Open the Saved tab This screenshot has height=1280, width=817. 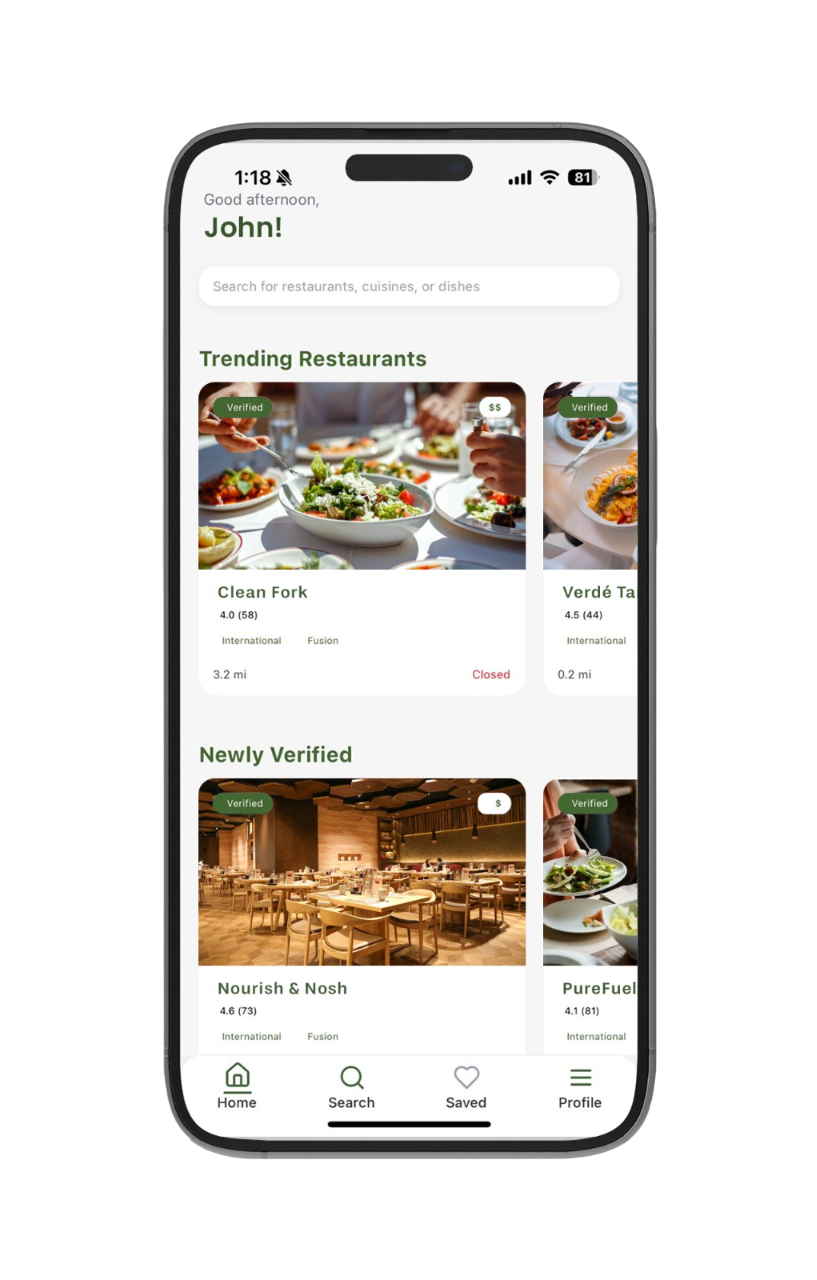coord(466,1087)
